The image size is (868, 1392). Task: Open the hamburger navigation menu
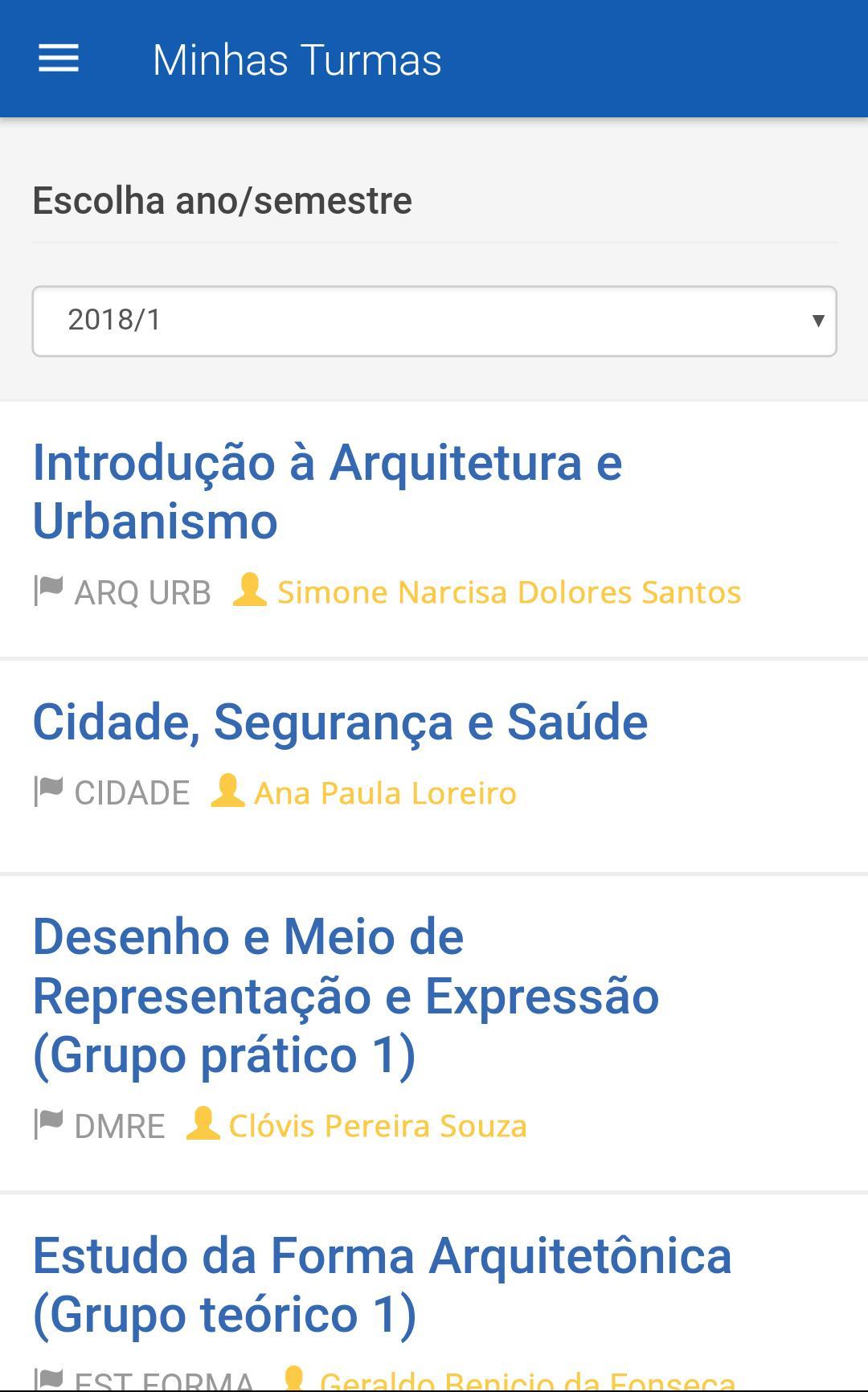[59, 59]
